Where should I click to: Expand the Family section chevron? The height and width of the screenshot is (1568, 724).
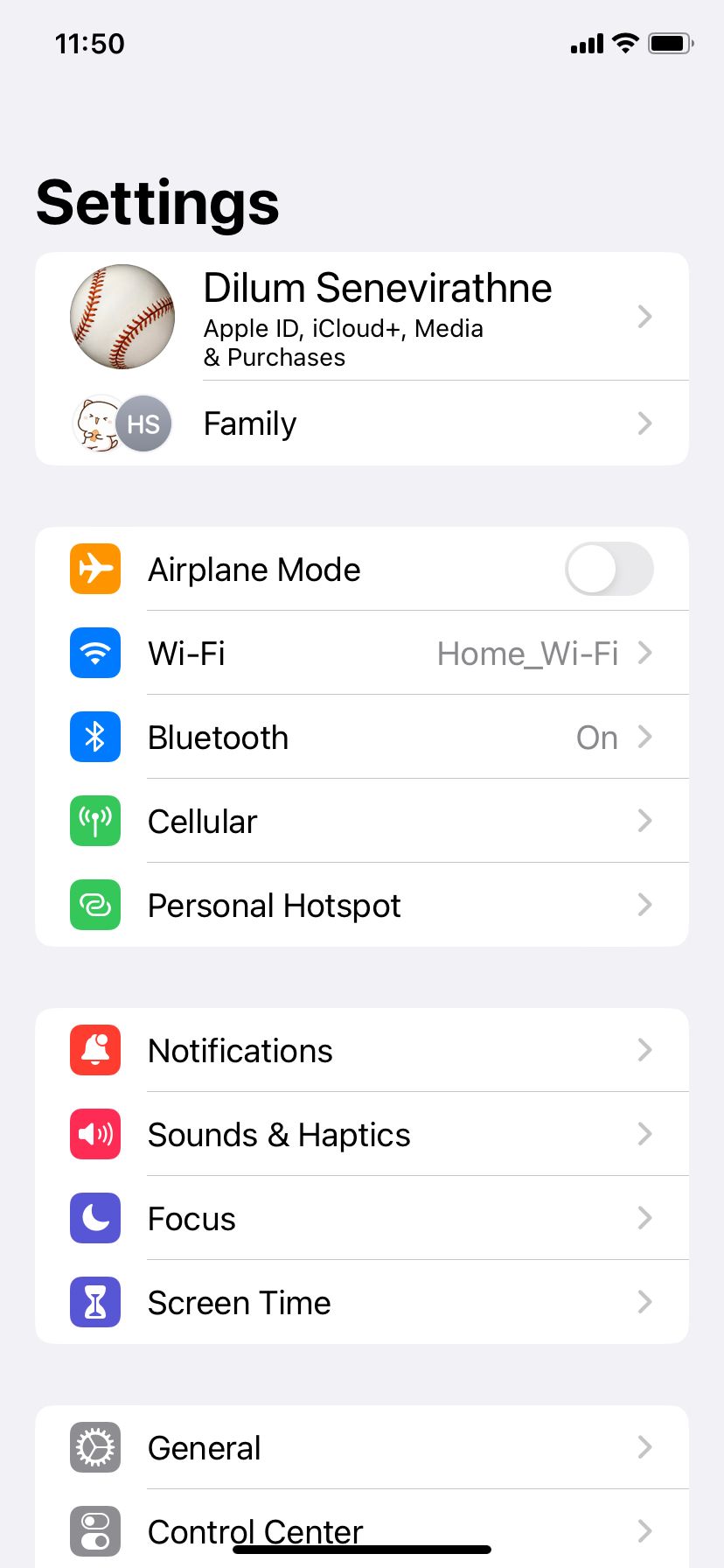(x=644, y=423)
